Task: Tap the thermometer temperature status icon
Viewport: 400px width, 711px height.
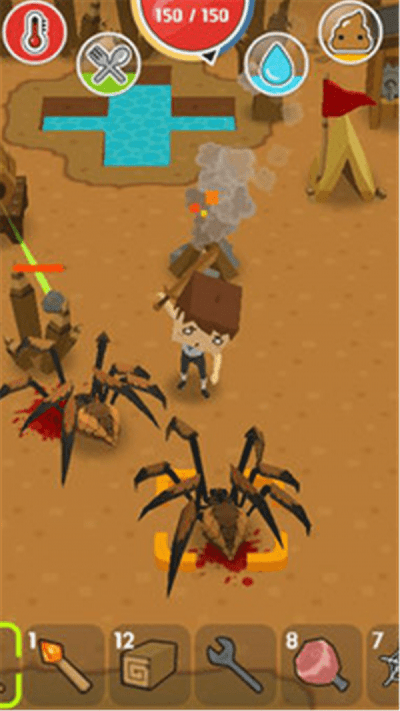Action: click(34, 32)
